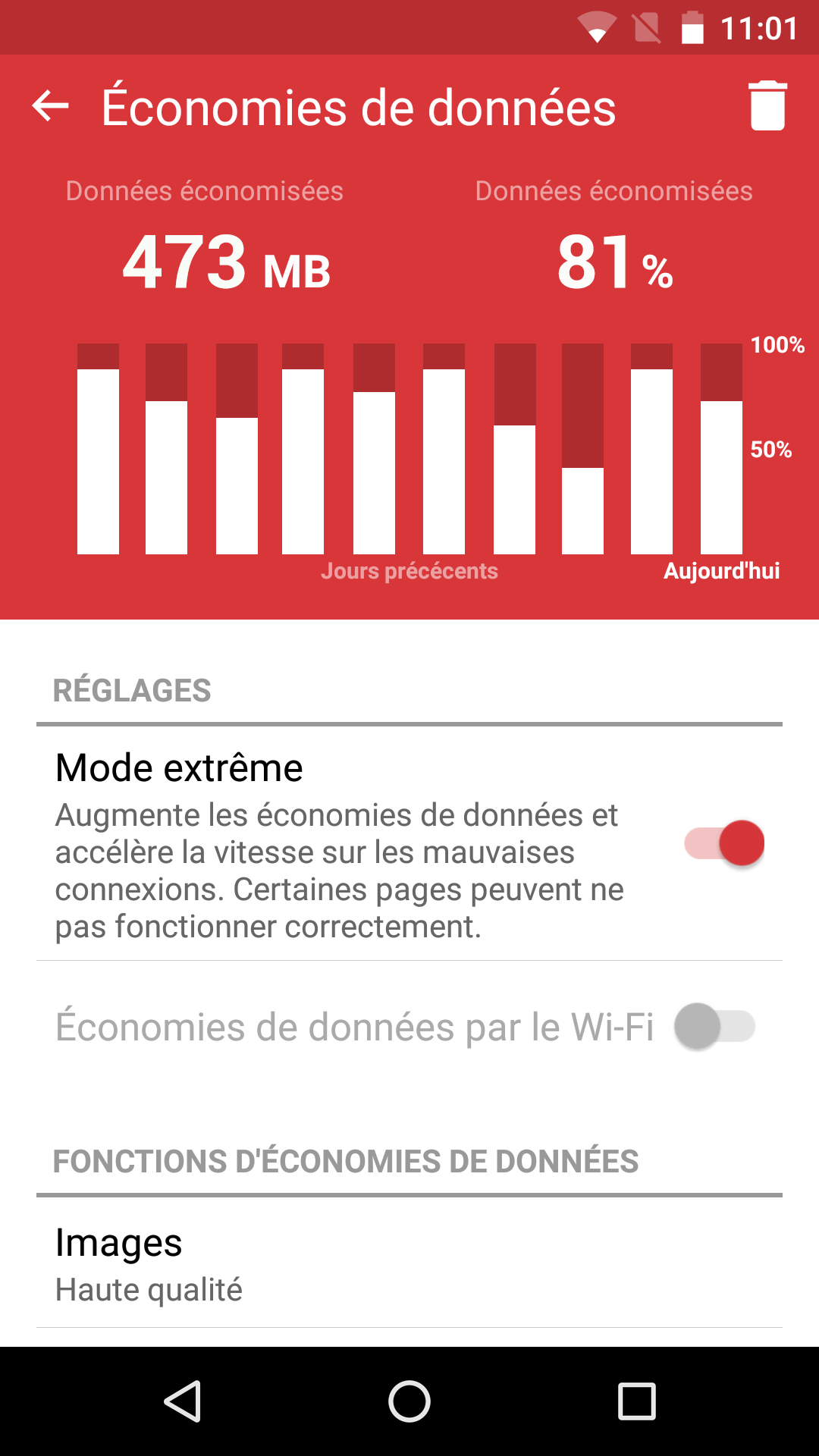Tap the back arrow to leave Économies de données

[50, 106]
